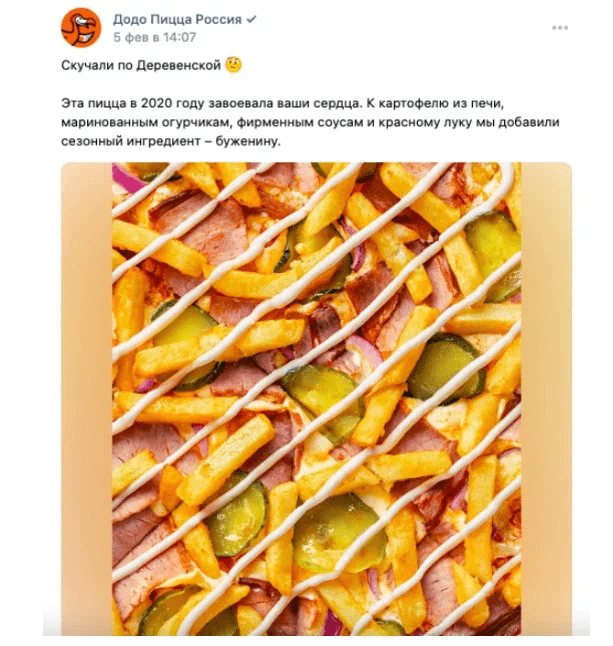Open the post via its 5 фев timestamp
Viewport: 613px width, 646px height.
(x=155, y=37)
